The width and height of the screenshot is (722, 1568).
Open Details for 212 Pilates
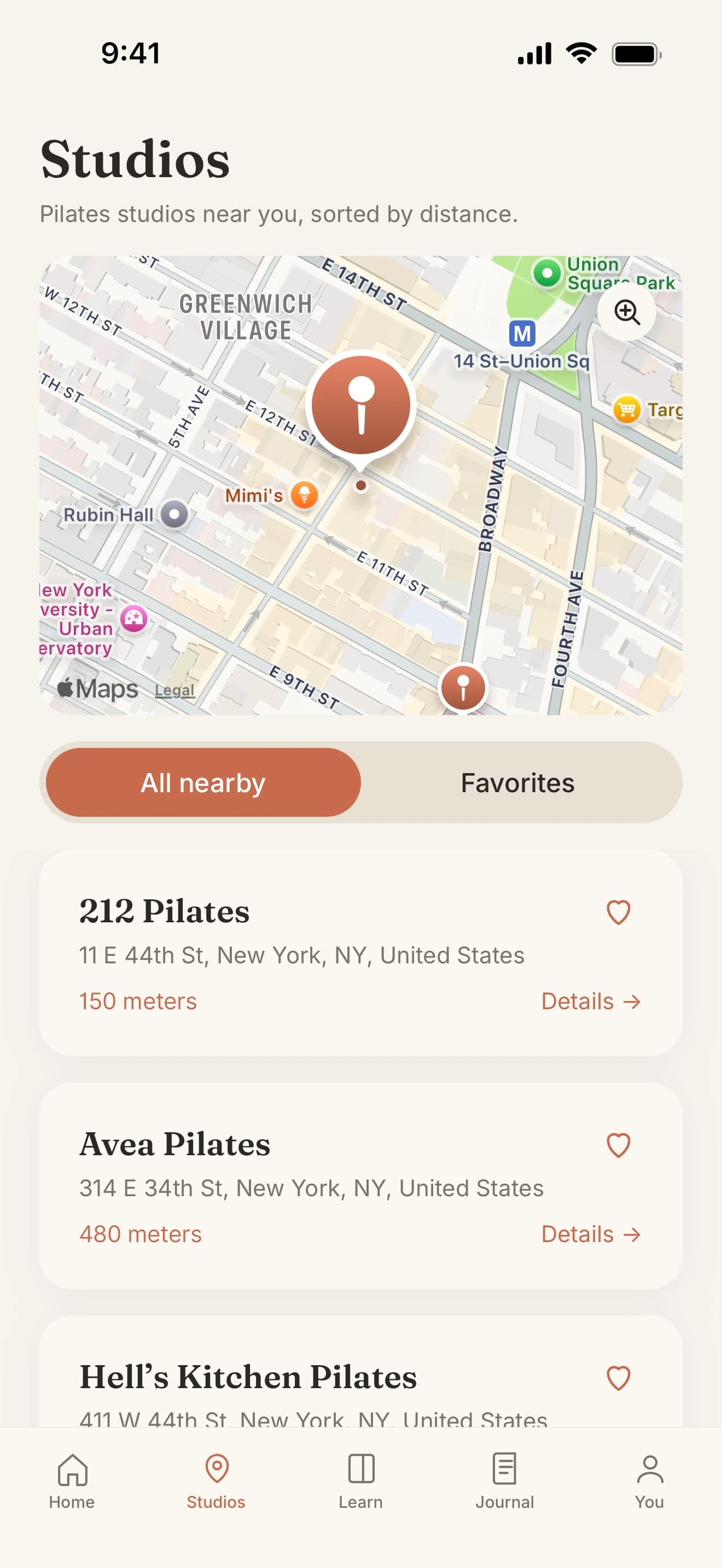pos(591,1001)
